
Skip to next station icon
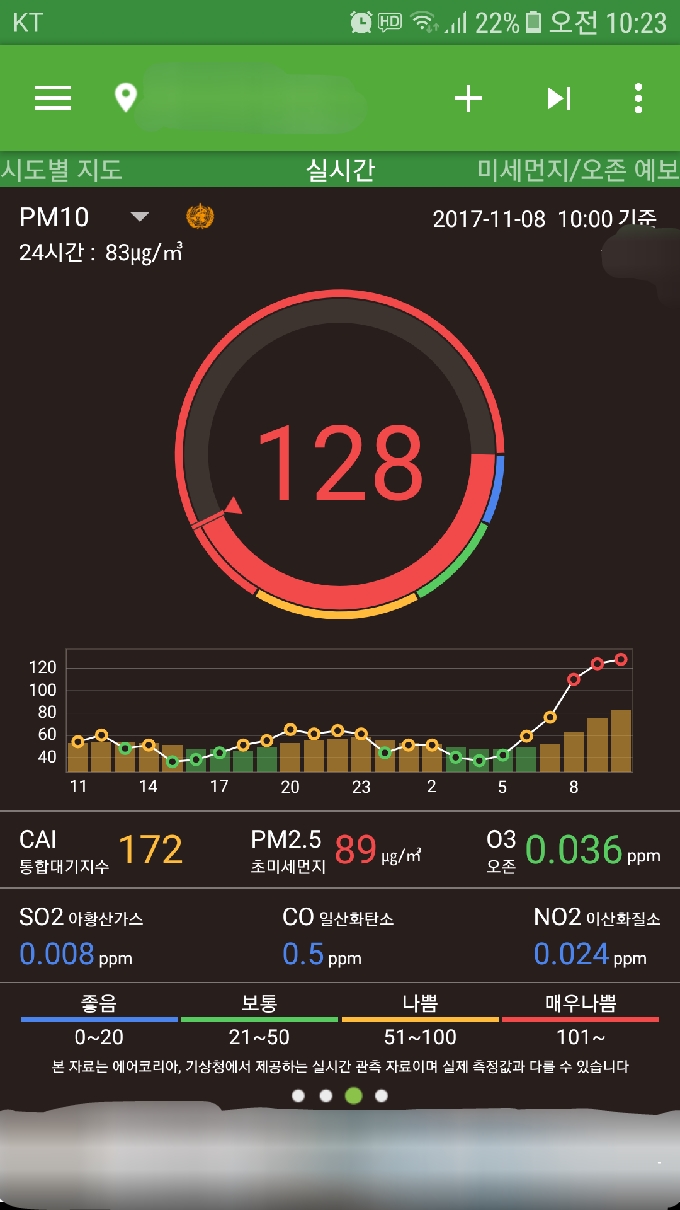(x=558, y=98)
